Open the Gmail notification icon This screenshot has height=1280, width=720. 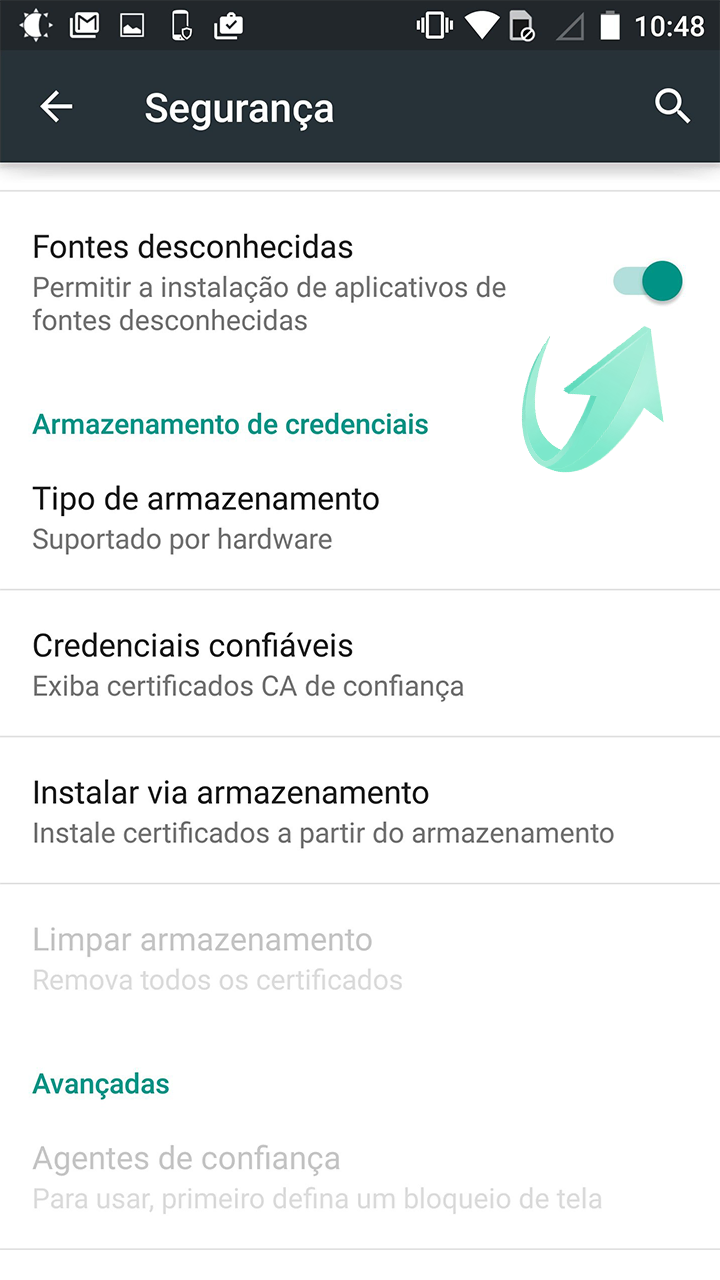point(84,26)
